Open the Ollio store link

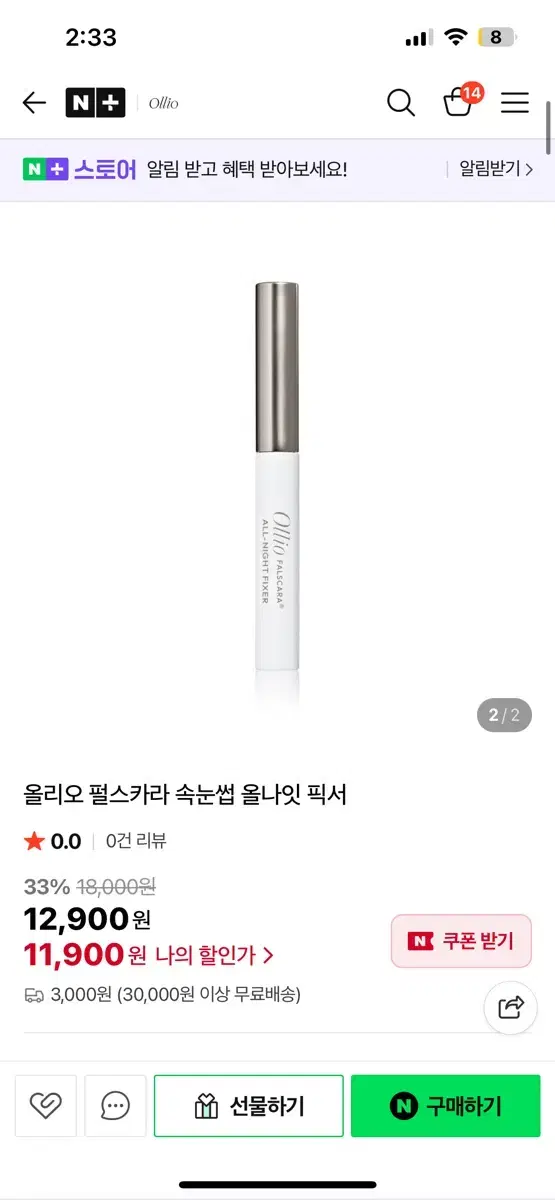click(x=163, y=103)
